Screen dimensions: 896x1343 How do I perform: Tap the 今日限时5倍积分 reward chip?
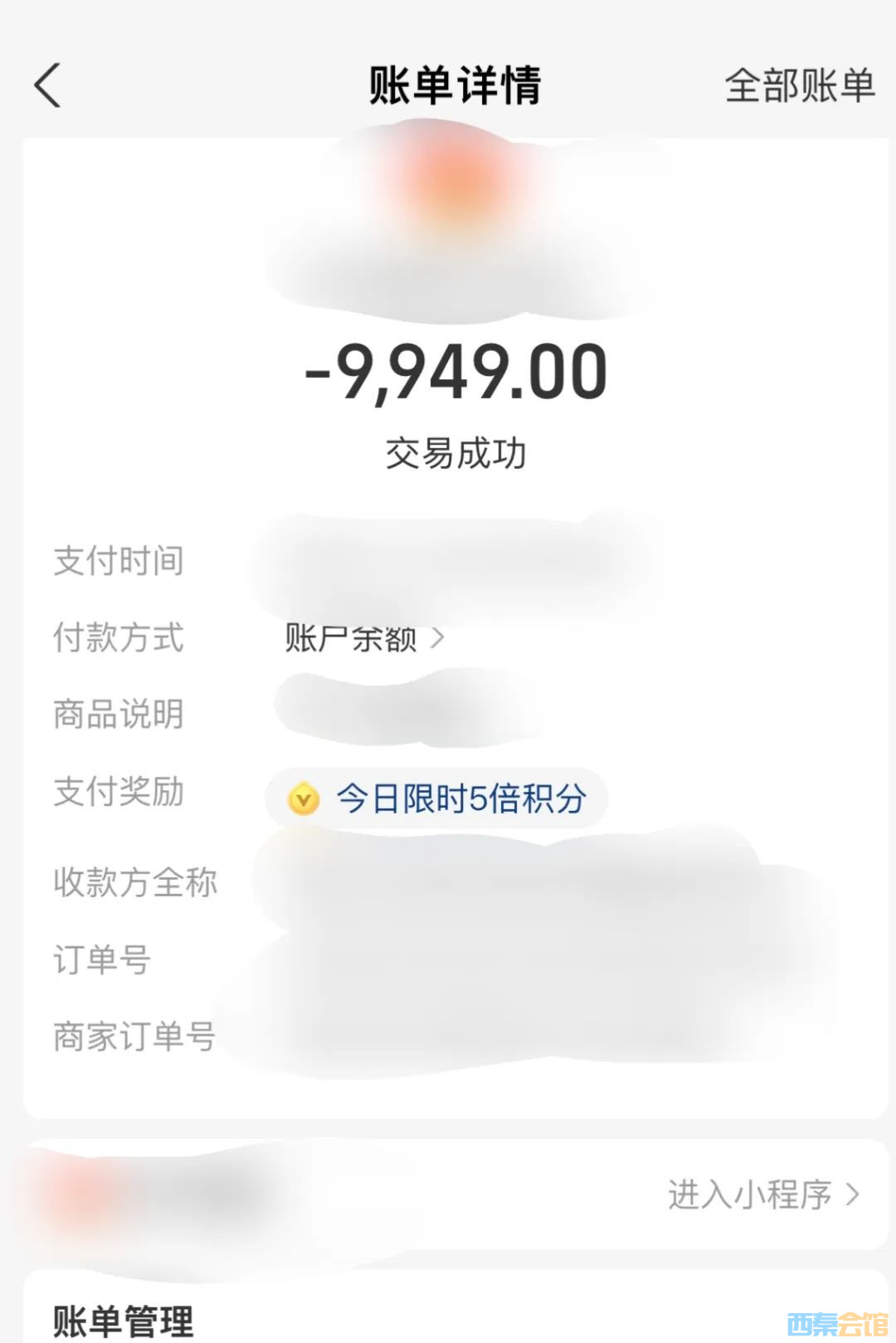(x=437, y=798)
